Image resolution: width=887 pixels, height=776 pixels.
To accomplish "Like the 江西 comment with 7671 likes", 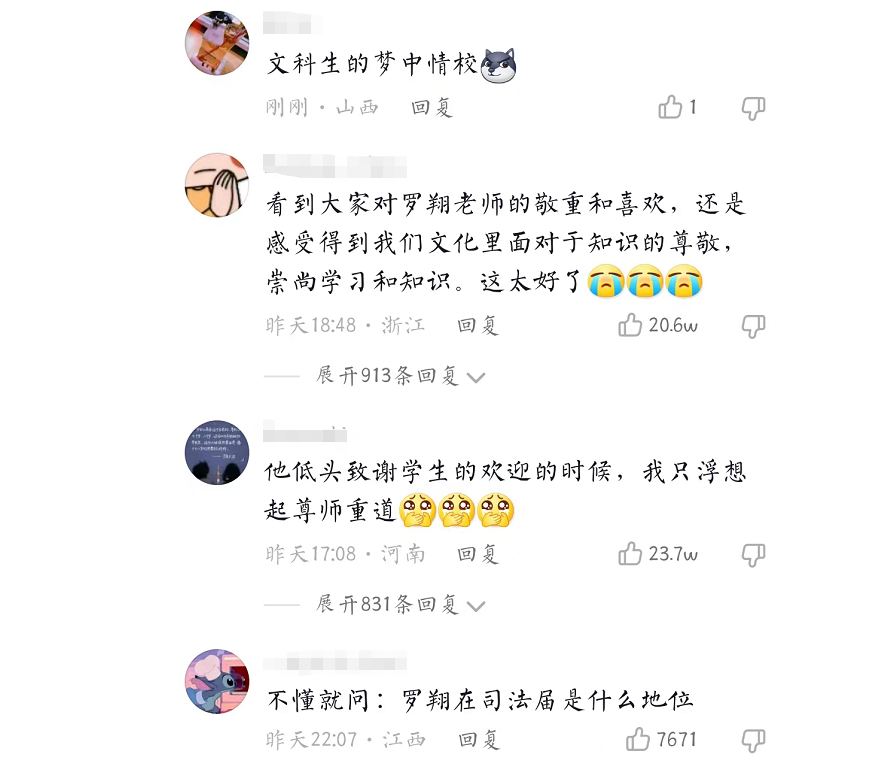I will (x=638, y=740).
